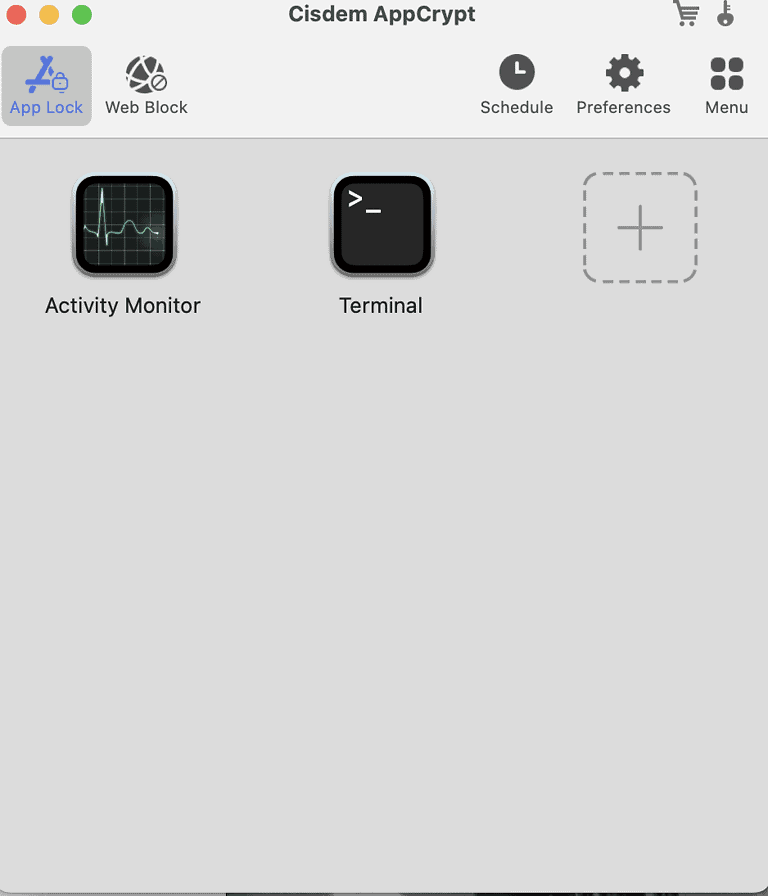The width and height of the screenshot is (768, 896).
Task: Close the window with red button
Action: point(16,15)
